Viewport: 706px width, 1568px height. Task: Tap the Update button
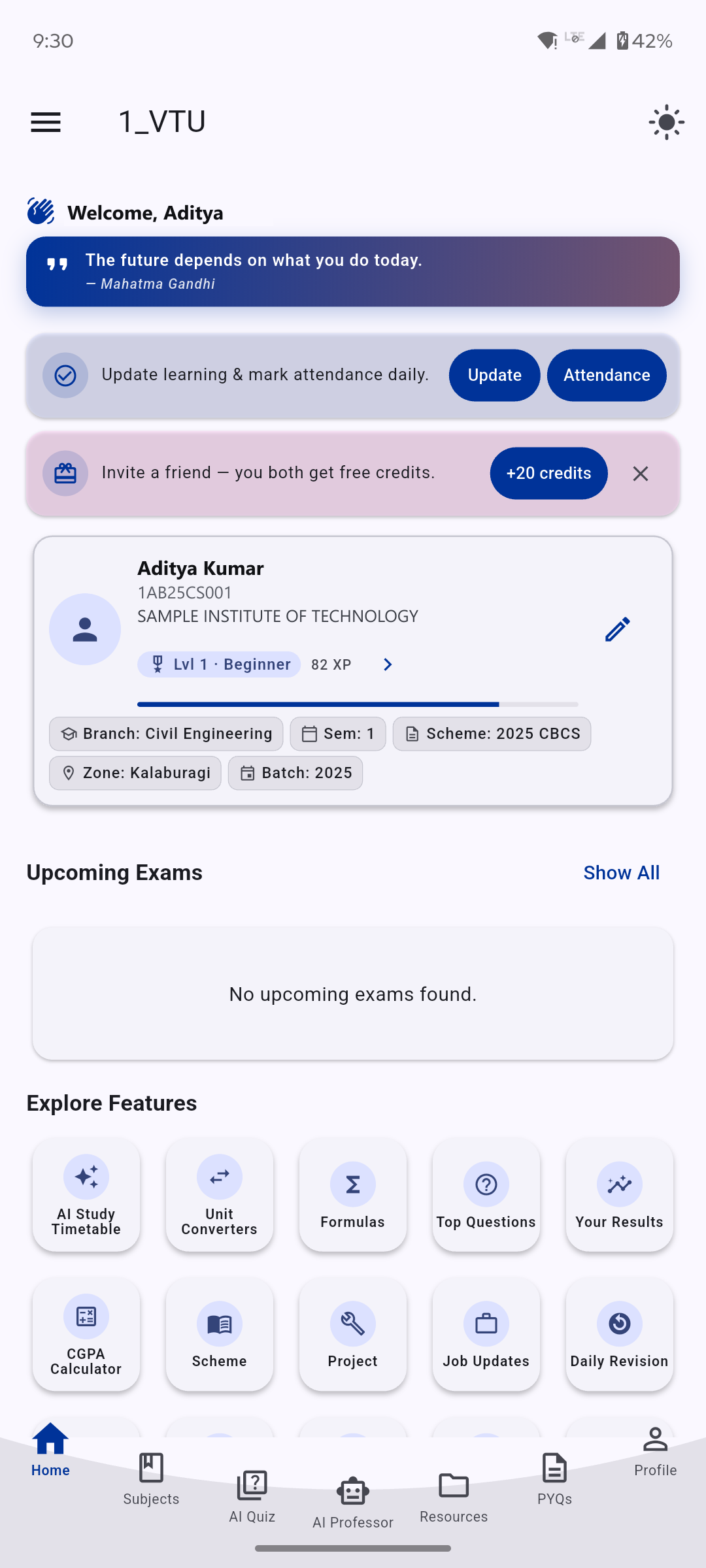[494, 375]
